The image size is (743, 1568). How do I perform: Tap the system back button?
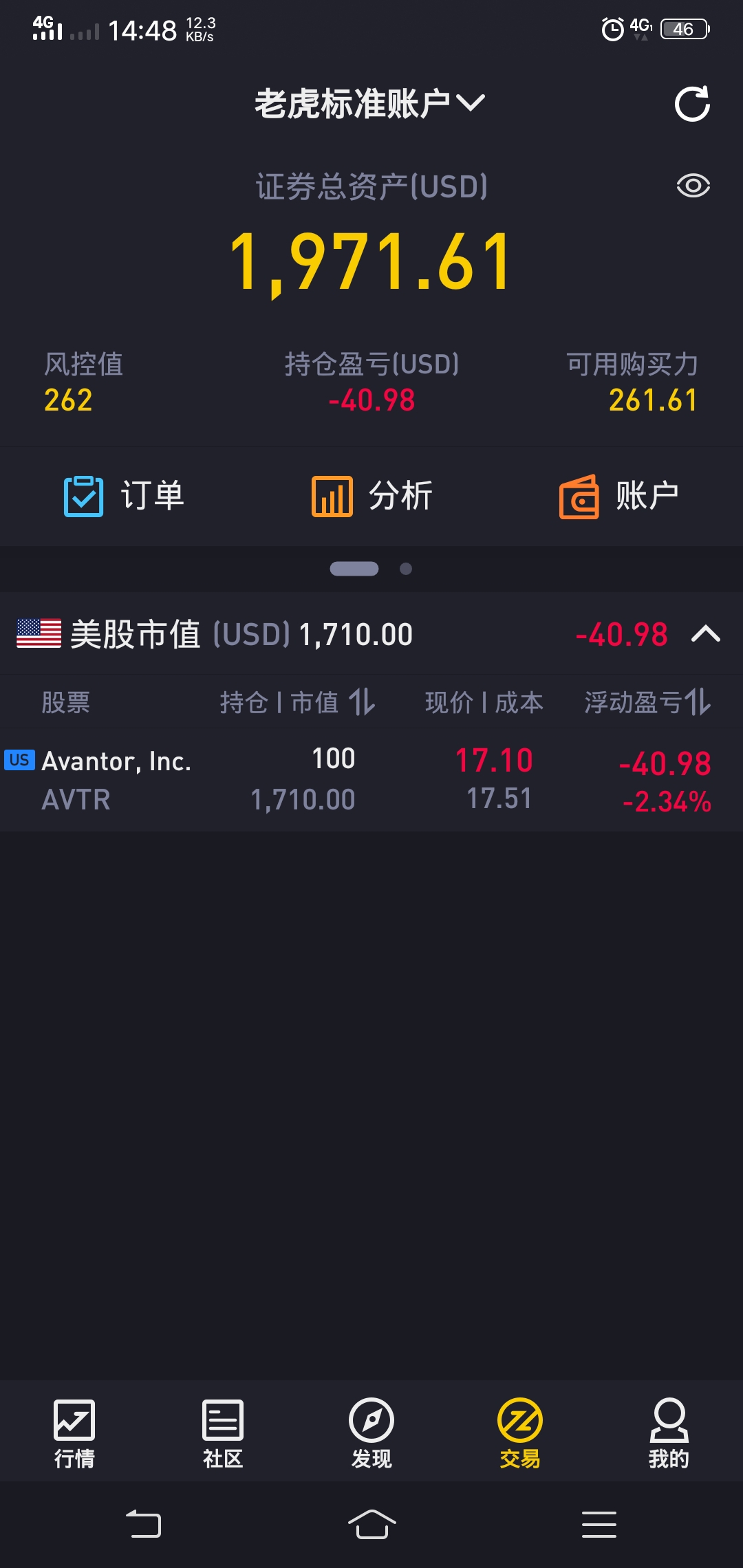point(143,1524)
